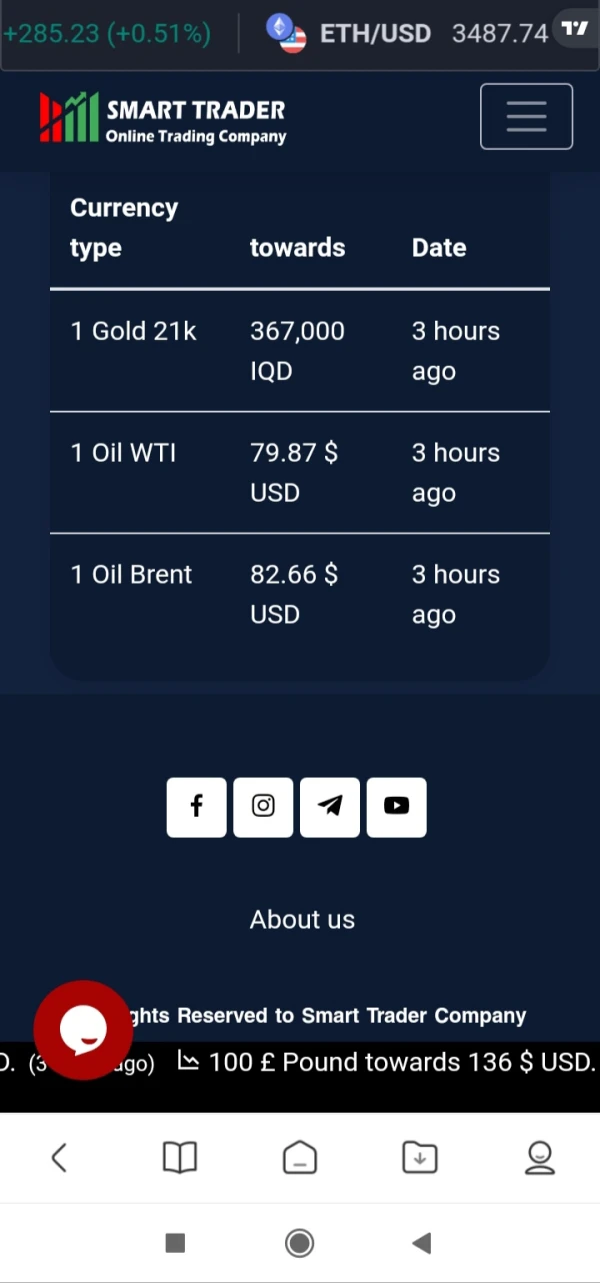Open the Telegram channel
Viewport: 600px width, 1283px height.
(x=330, y=806)
